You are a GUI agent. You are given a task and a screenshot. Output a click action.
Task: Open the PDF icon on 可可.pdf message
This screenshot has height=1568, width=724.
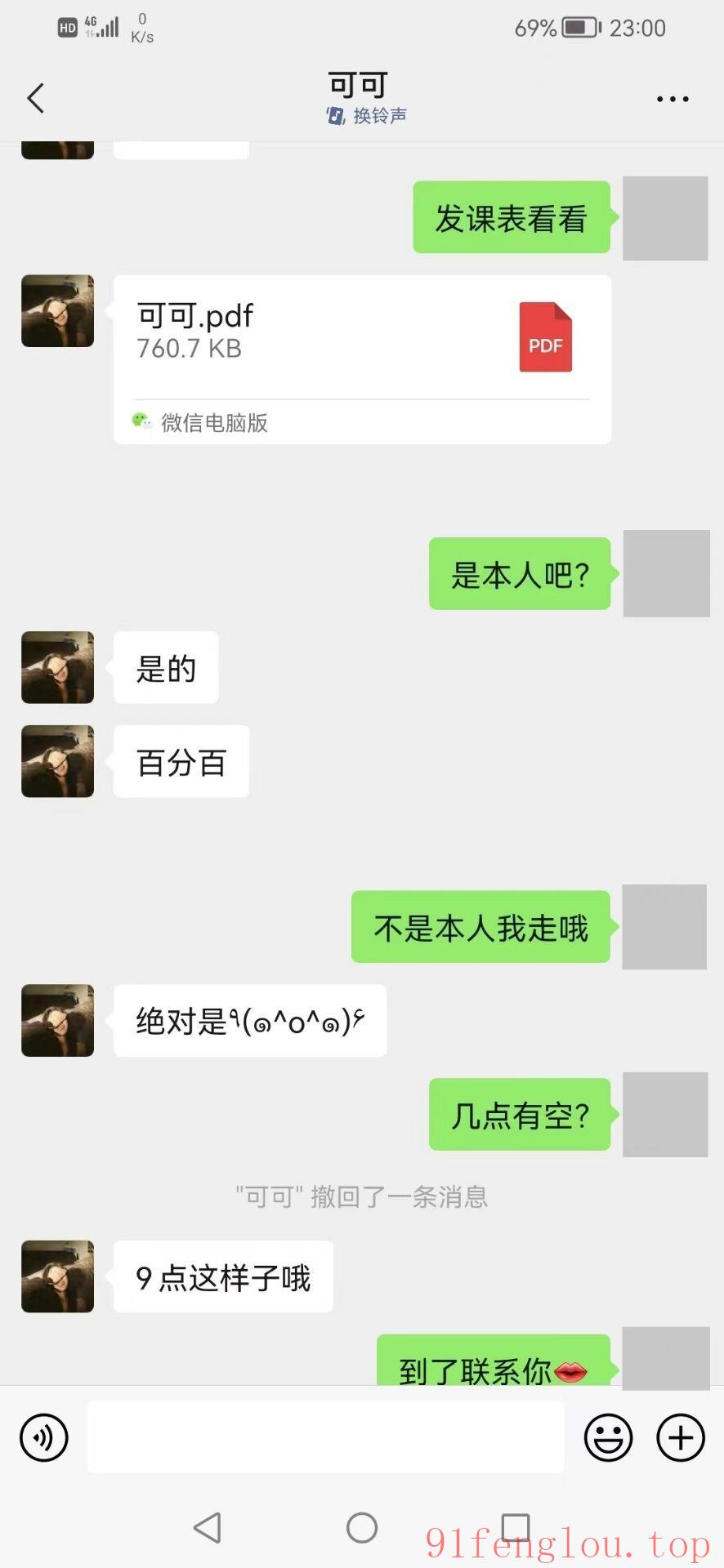[545, 337]
